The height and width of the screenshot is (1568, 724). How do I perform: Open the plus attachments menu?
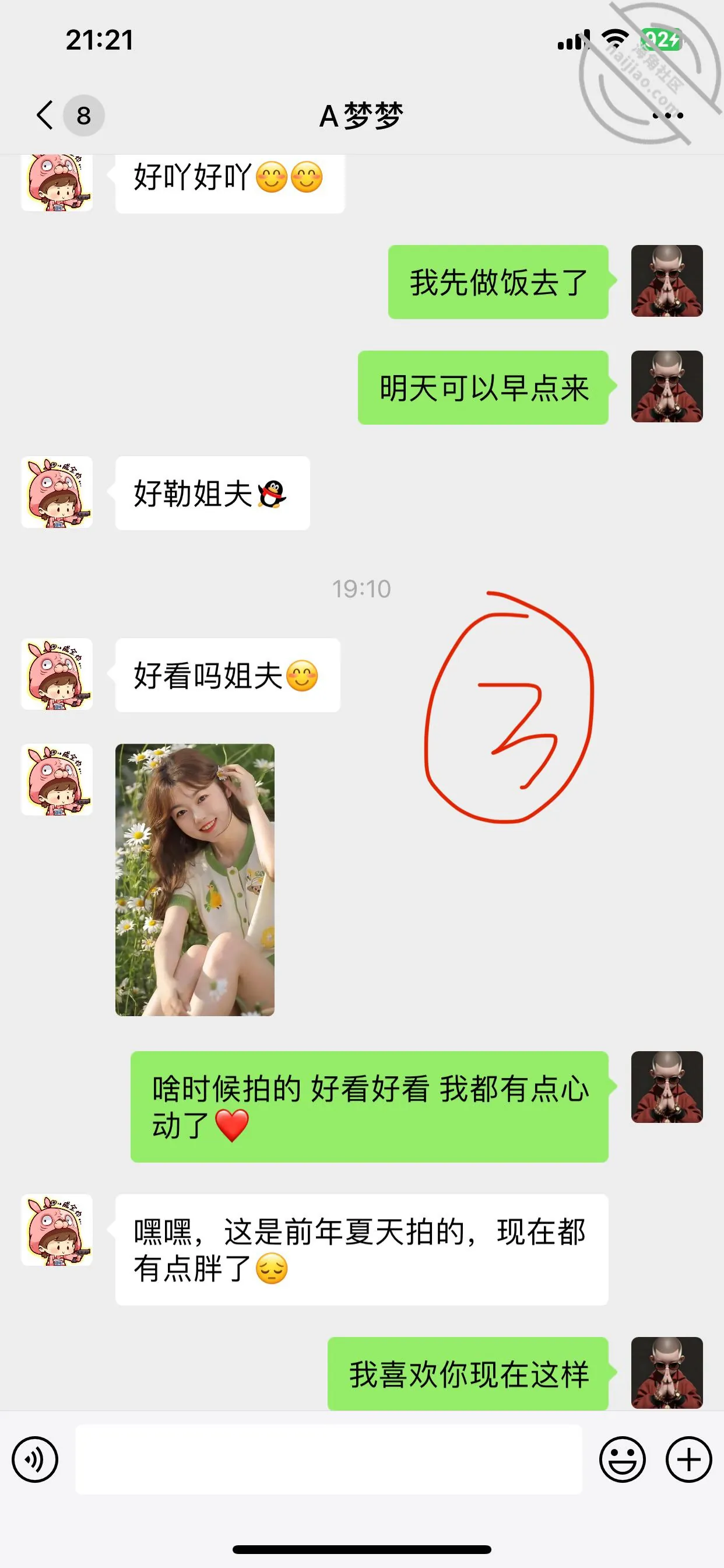coord(688,1459)
